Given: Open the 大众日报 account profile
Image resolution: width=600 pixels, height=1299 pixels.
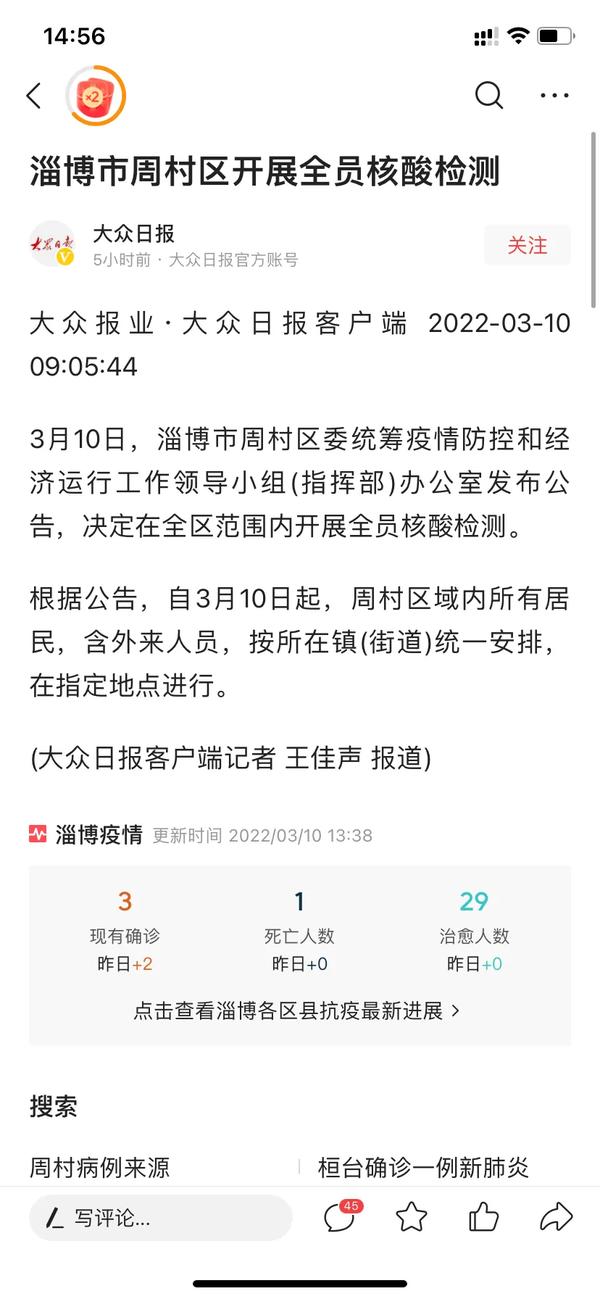Looking at the screenshot, I should [x=134, y=234].
